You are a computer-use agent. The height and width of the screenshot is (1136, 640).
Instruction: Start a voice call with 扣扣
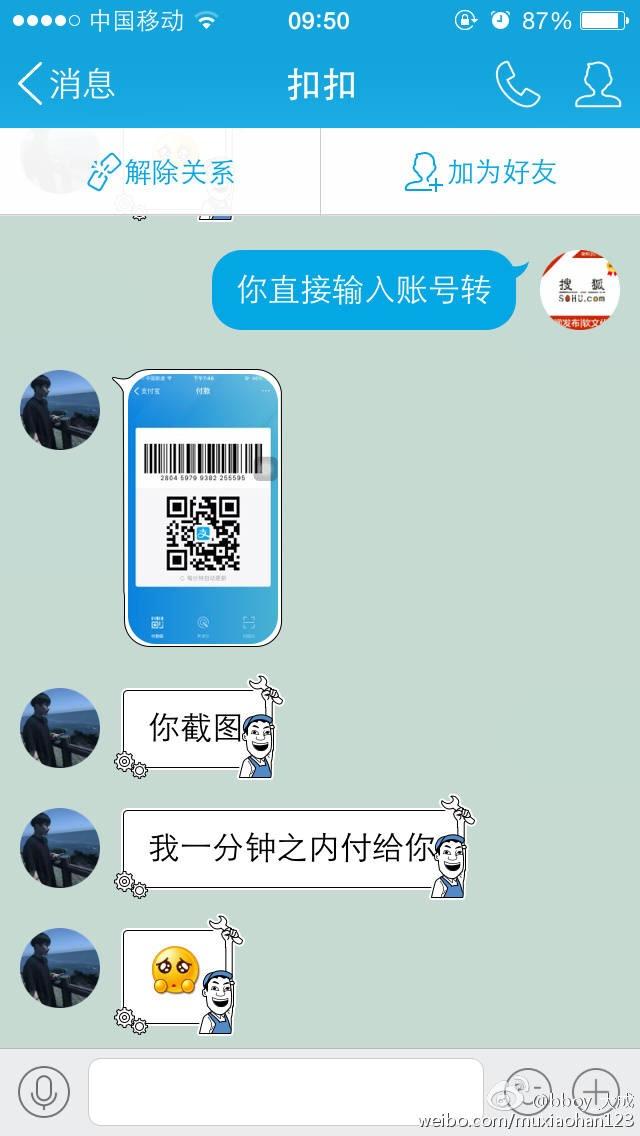point(517,84)
